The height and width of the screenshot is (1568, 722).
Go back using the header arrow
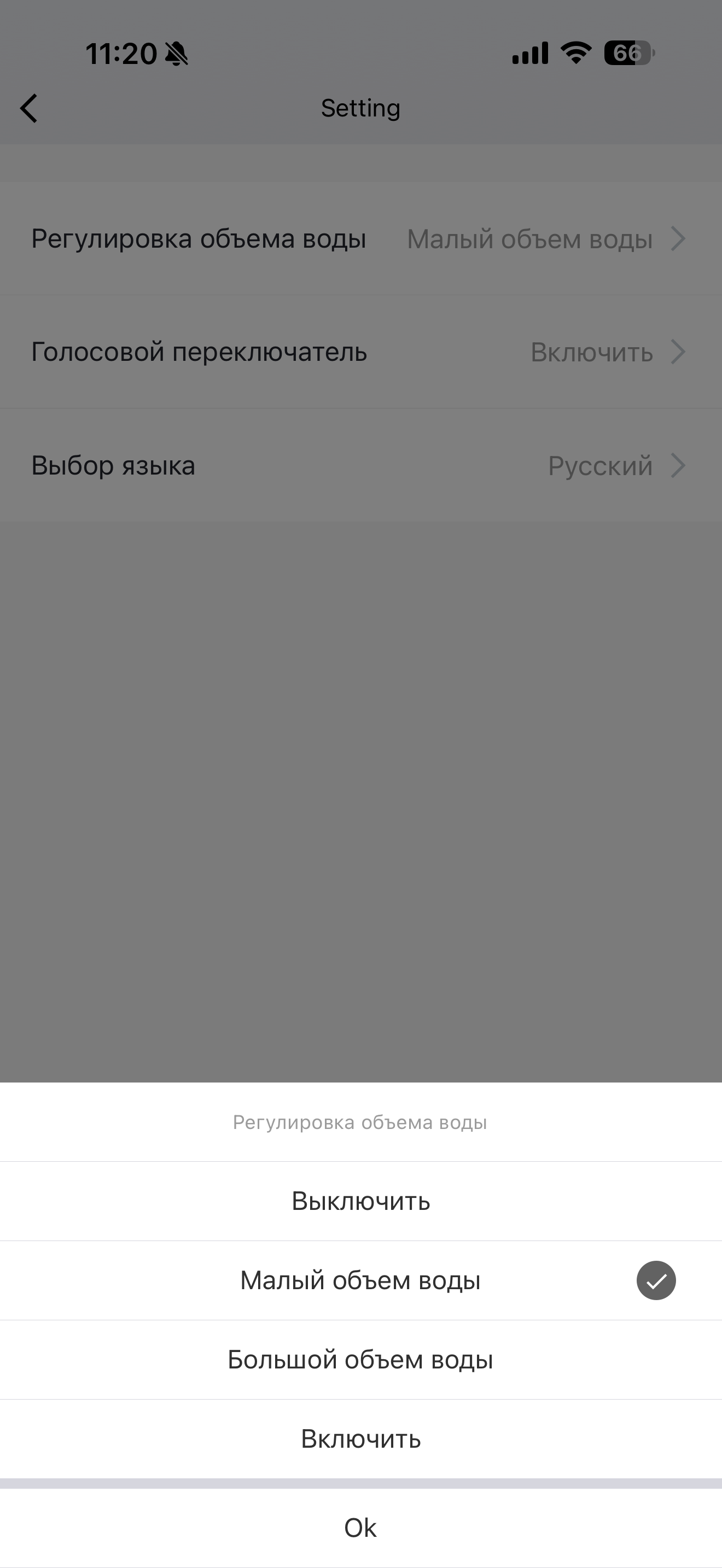tap(28, 108)
